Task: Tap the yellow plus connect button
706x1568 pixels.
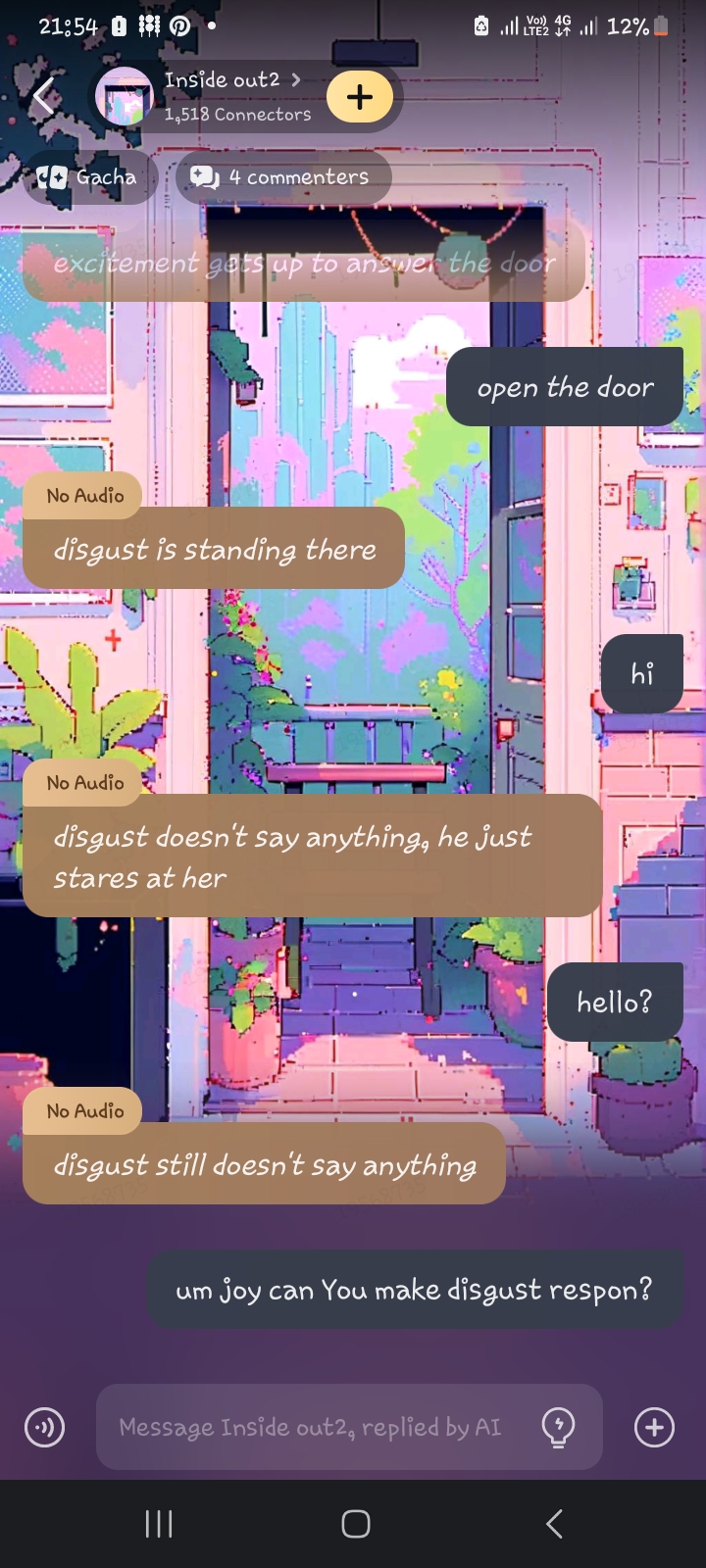Action: [360, 97]
